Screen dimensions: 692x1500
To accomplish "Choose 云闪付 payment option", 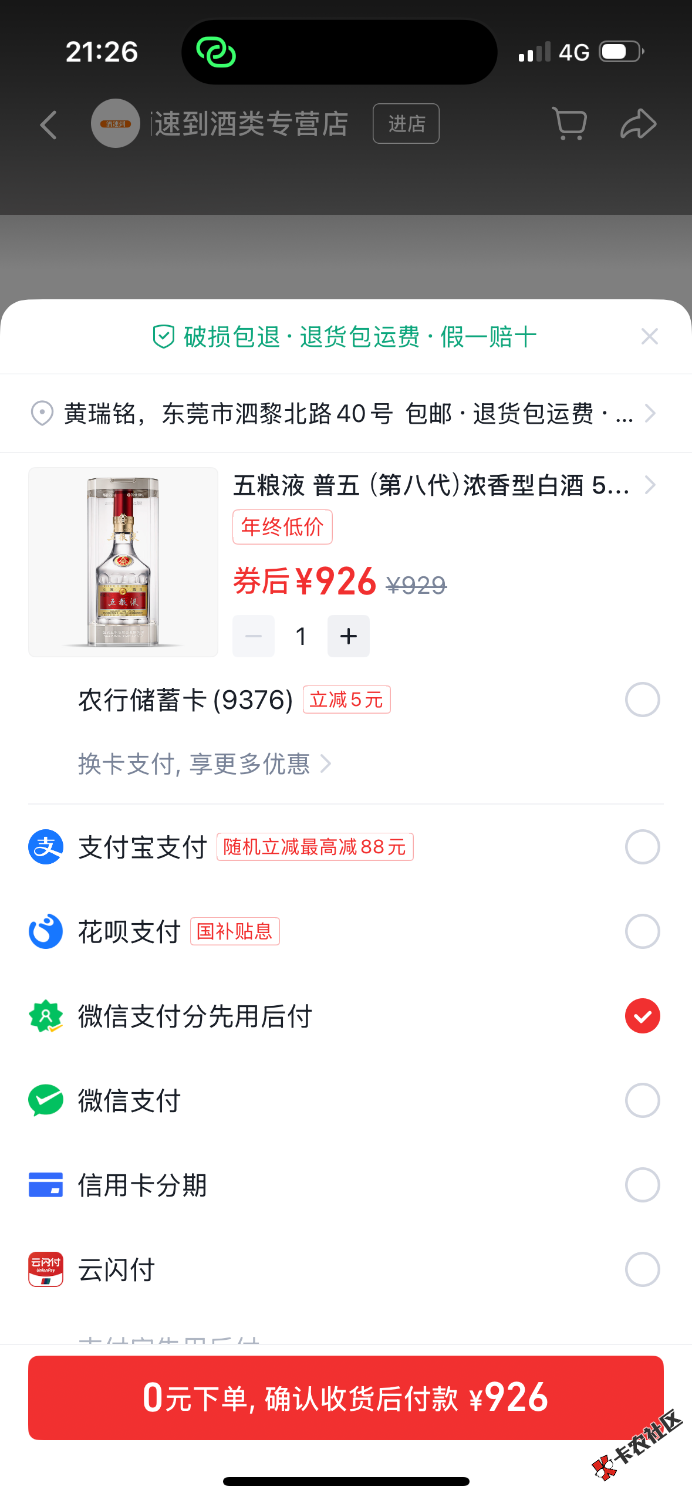I will [642, 1270].
